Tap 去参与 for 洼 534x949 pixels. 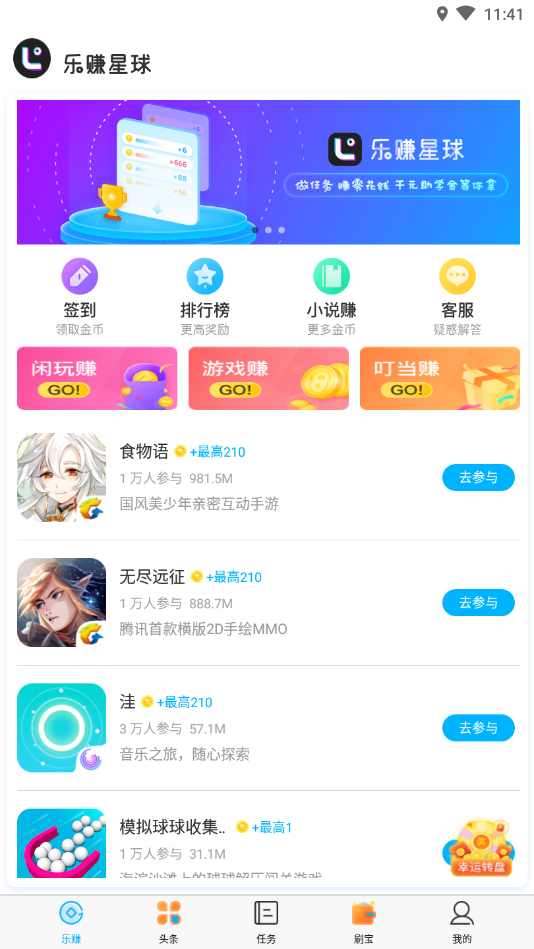478,728
